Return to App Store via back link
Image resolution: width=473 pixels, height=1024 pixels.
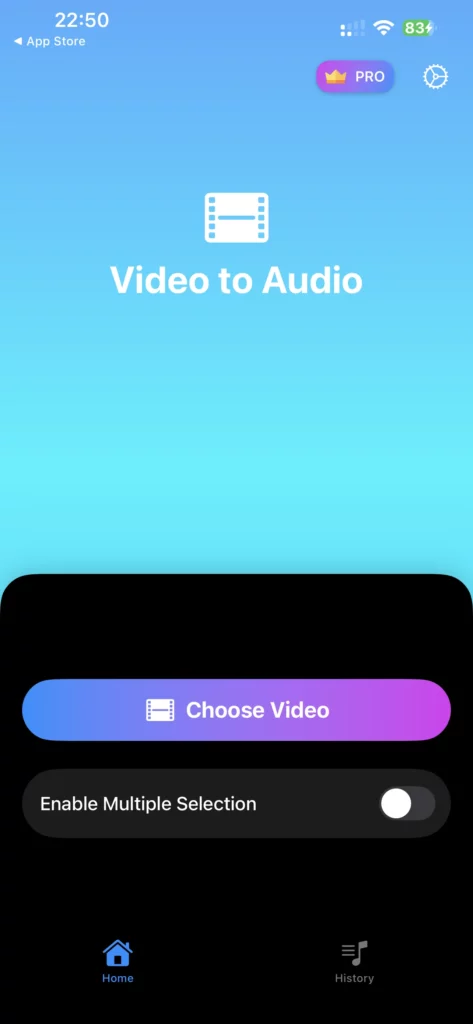point(50,41)
